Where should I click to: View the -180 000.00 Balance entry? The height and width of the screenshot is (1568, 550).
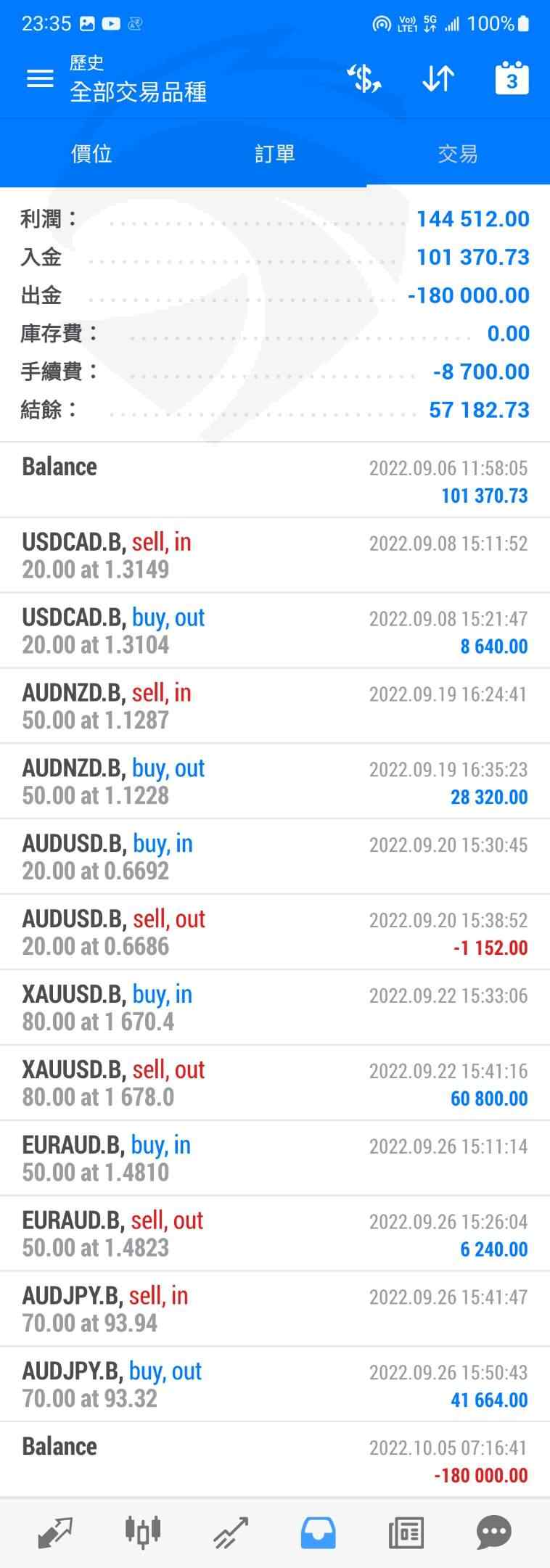[275, 1460]
